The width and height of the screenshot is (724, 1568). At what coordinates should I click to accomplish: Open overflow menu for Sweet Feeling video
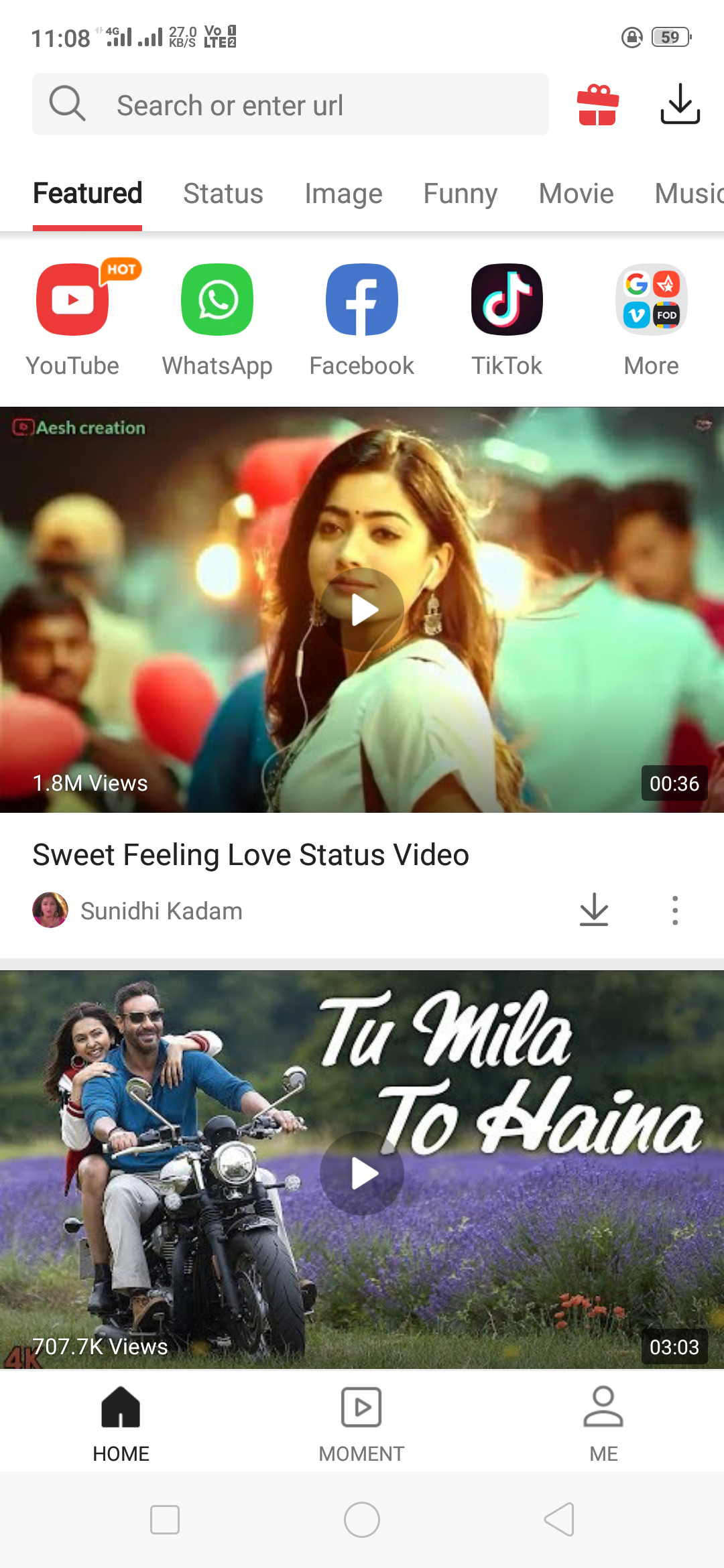tap(675, 910)
